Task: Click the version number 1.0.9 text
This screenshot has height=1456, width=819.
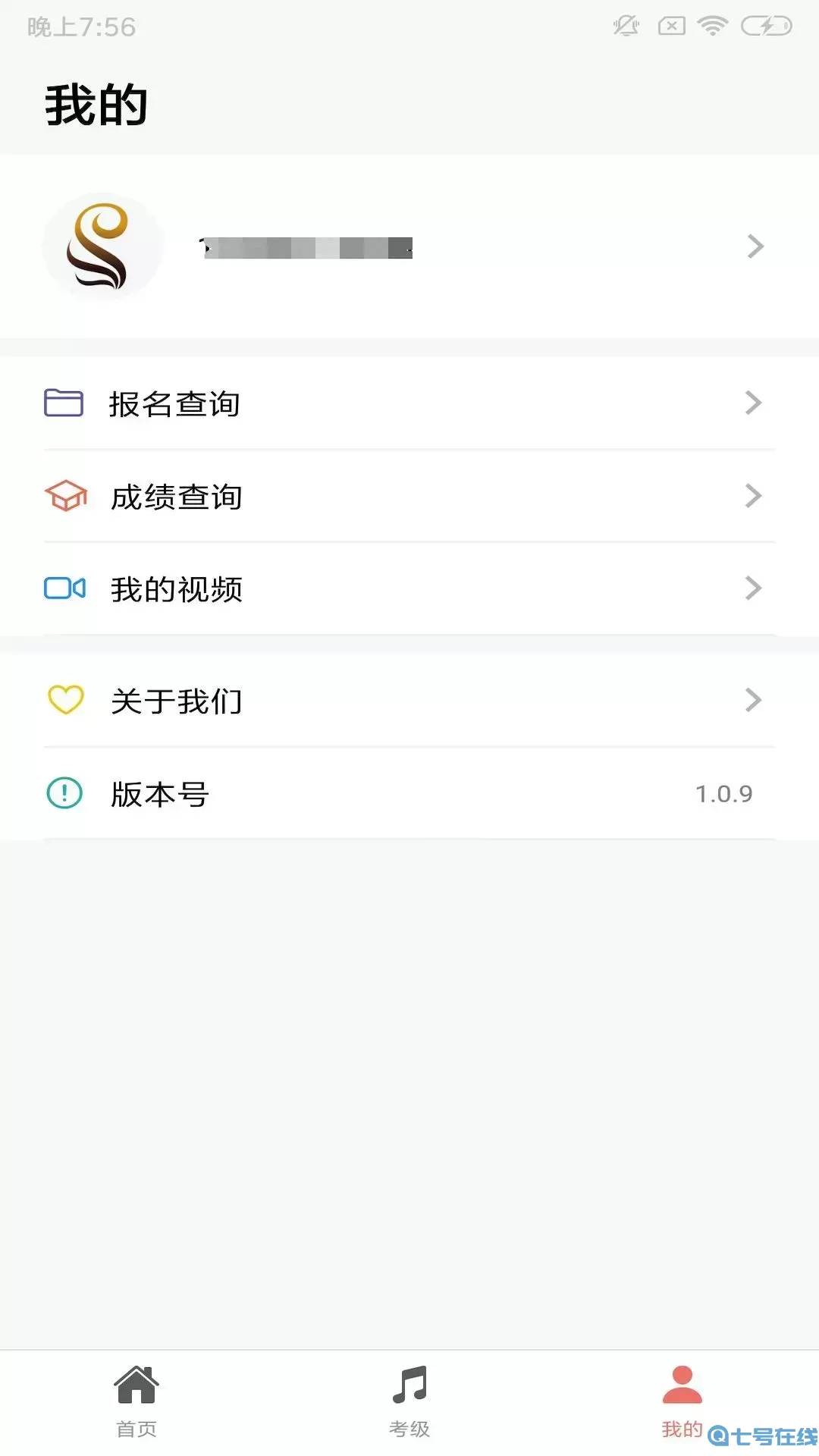Action: tap(723, 794)
